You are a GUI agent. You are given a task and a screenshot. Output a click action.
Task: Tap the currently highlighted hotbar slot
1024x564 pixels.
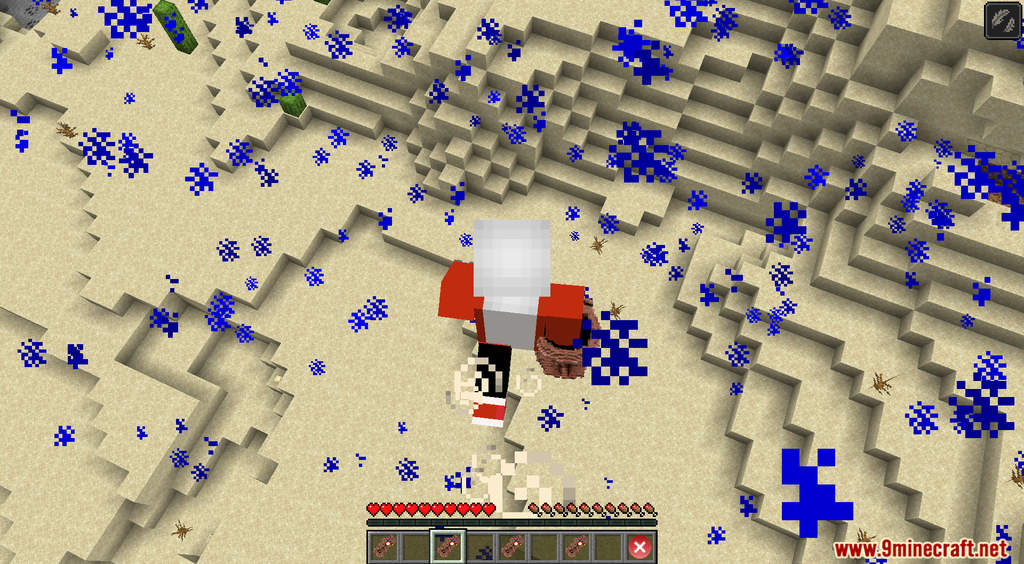pos(447,546)
